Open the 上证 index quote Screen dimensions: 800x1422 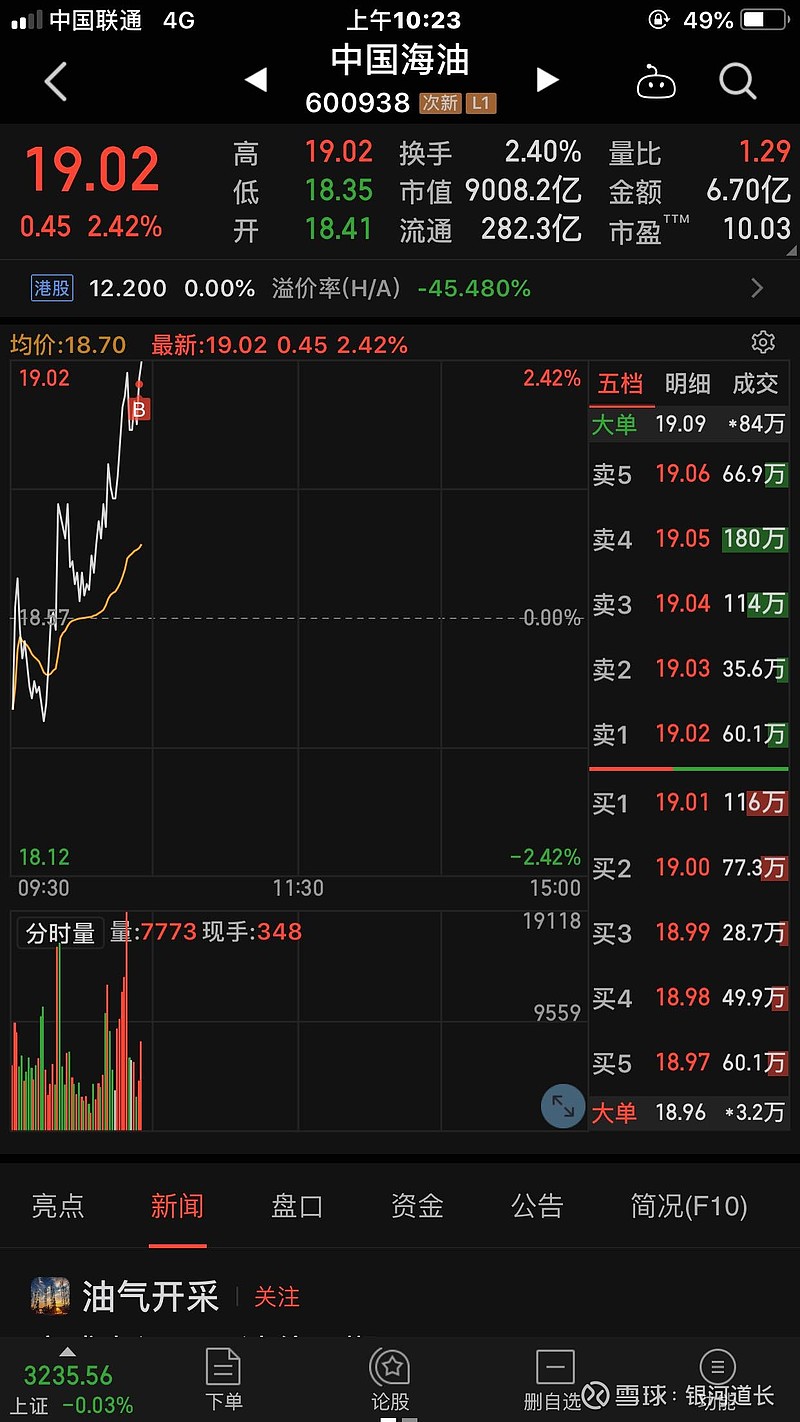point(64,1387)
